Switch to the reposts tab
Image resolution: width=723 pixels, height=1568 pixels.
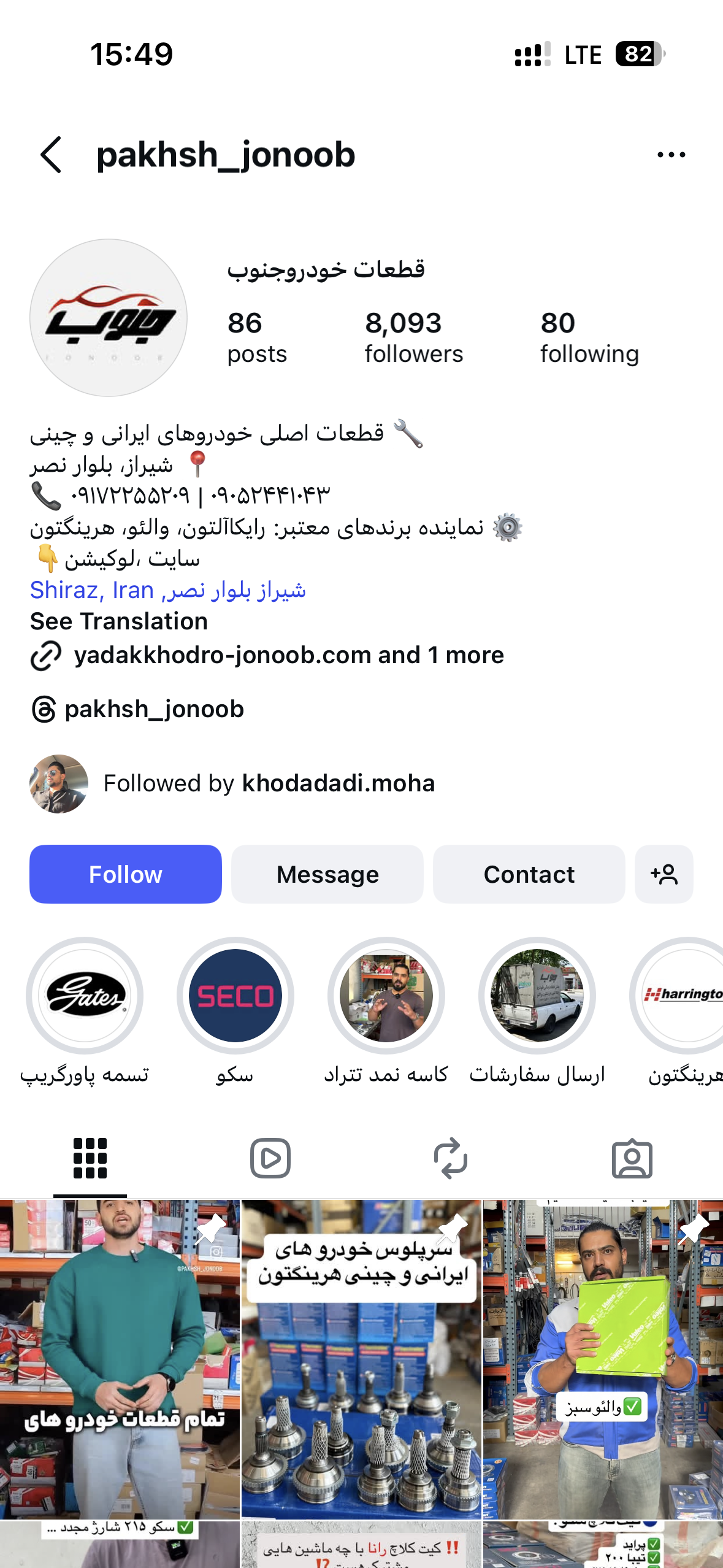(451, 1158)
